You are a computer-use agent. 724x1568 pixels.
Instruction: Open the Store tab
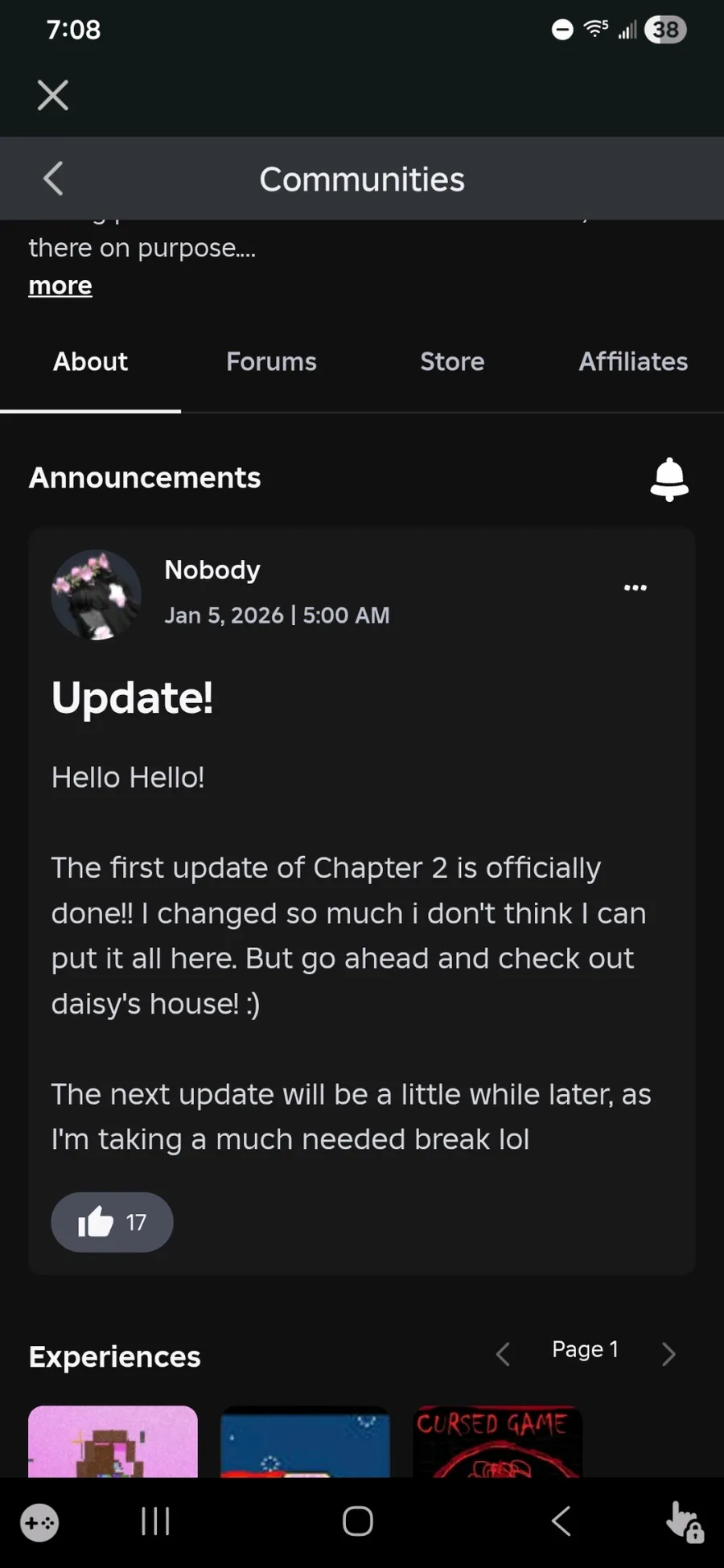(x=452, y=362)
